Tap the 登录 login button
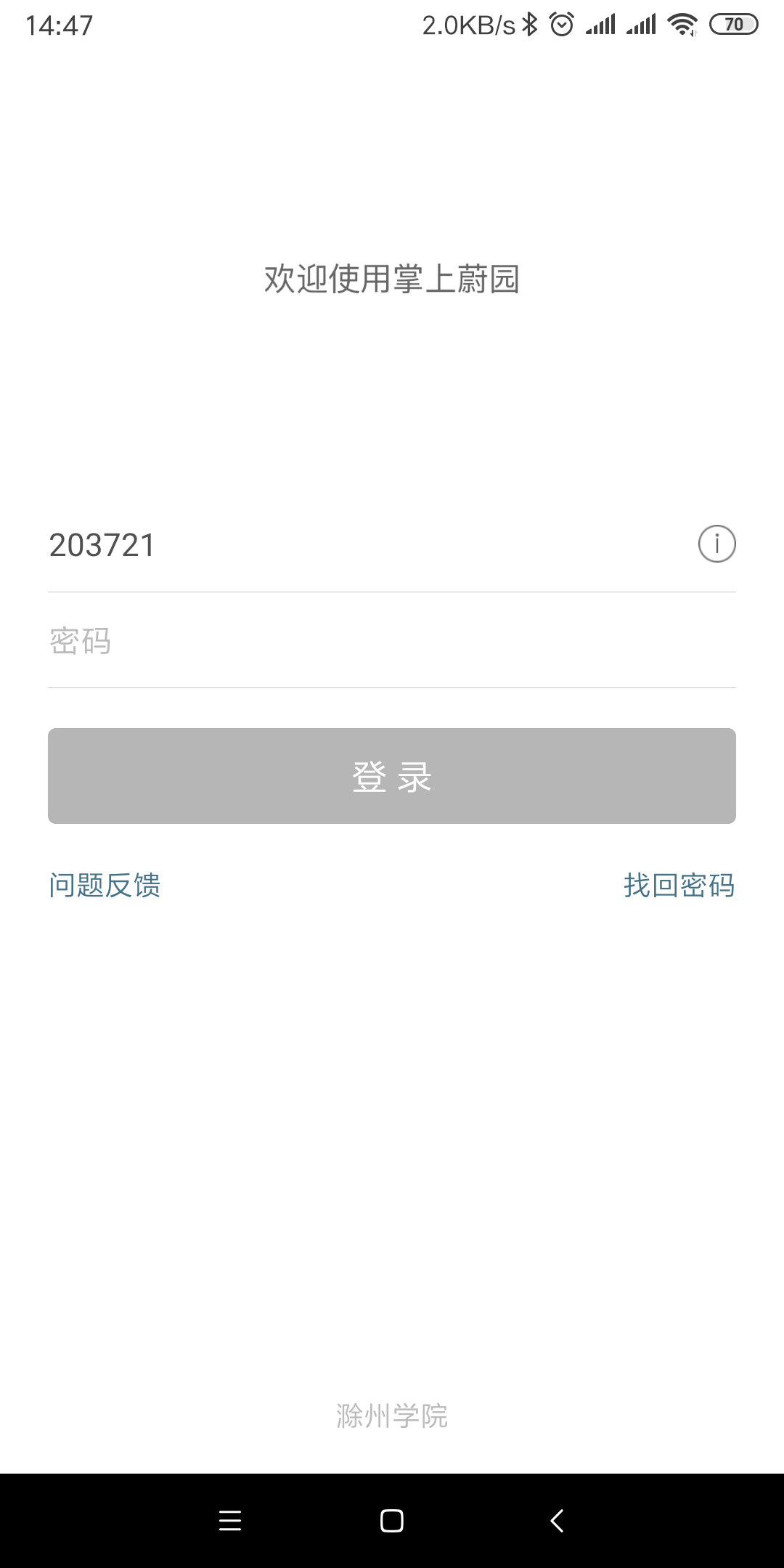 pyautogui.click(x=392, y=776)
